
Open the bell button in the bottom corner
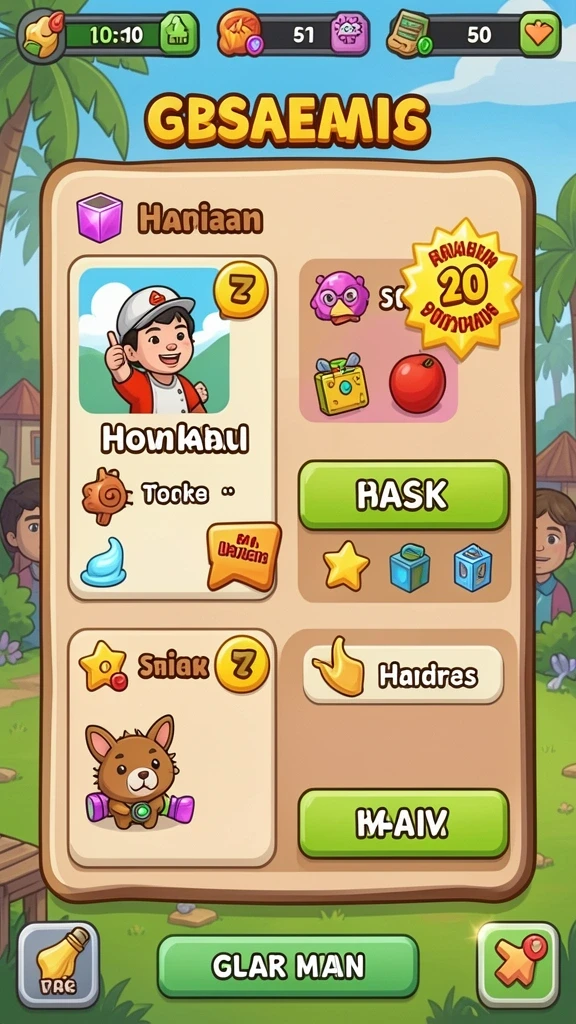point(58,965)
